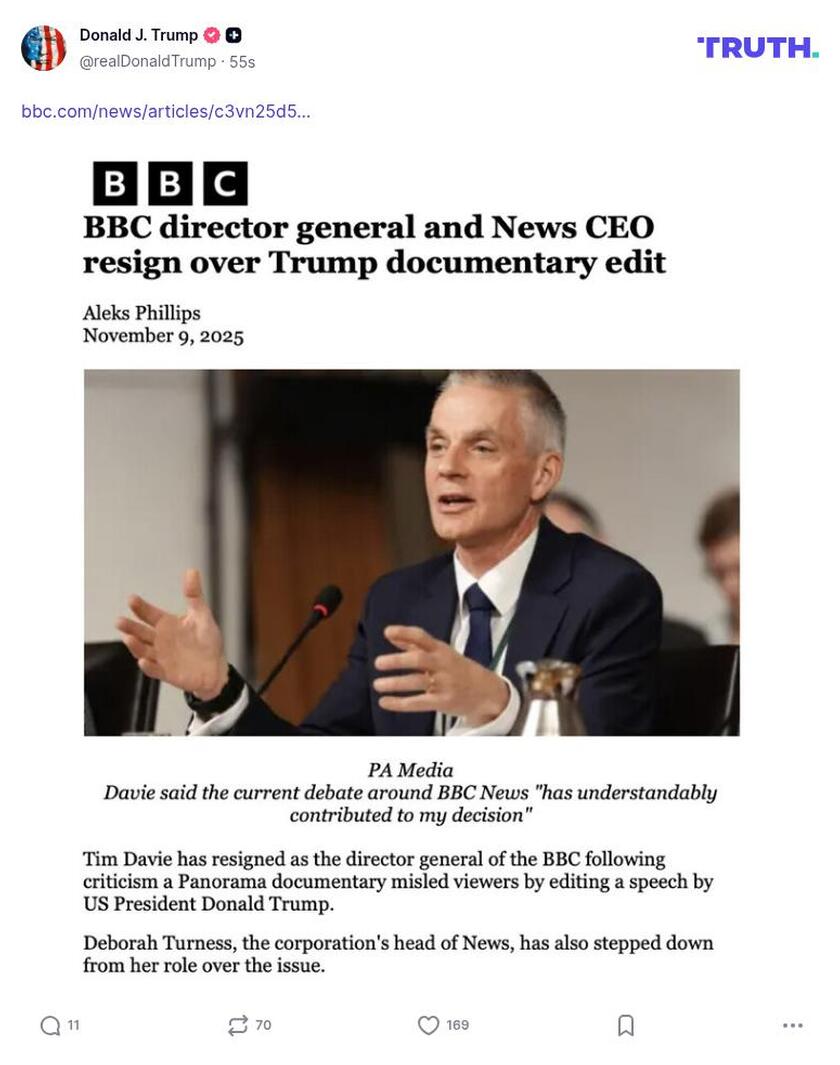Viewport: 840px width, 1065px height.
Task: Open the bbc.com news article link
Action: click(166, 111)
